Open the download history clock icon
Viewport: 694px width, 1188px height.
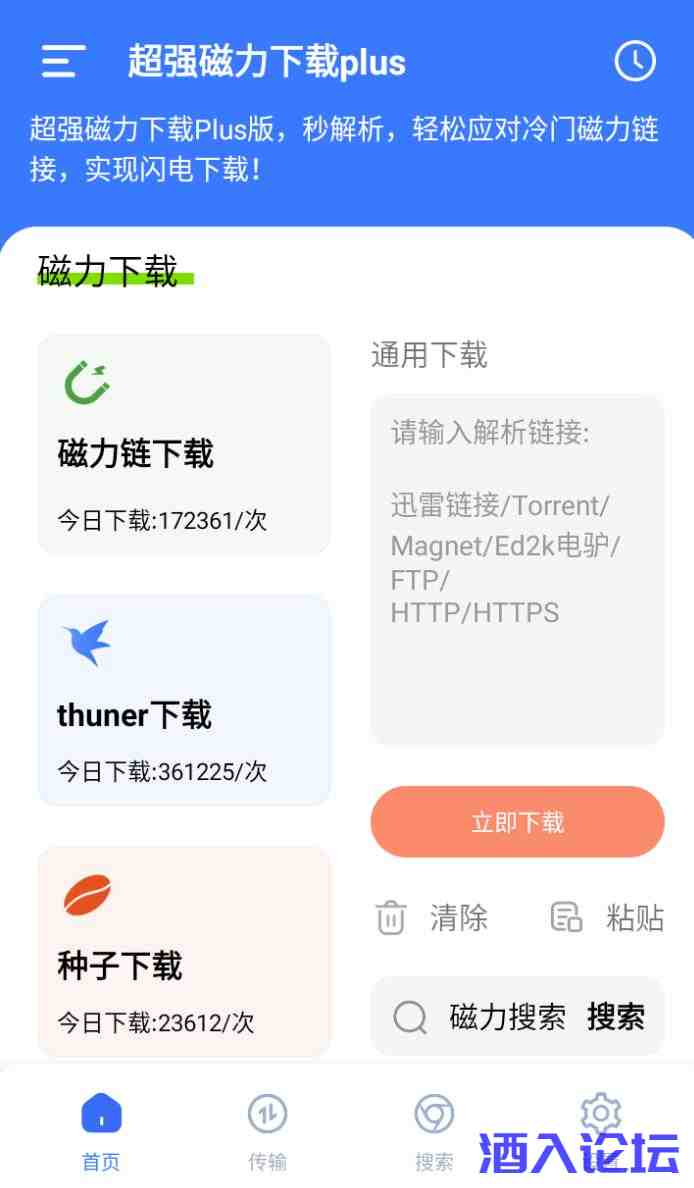[x=634, y=62]
